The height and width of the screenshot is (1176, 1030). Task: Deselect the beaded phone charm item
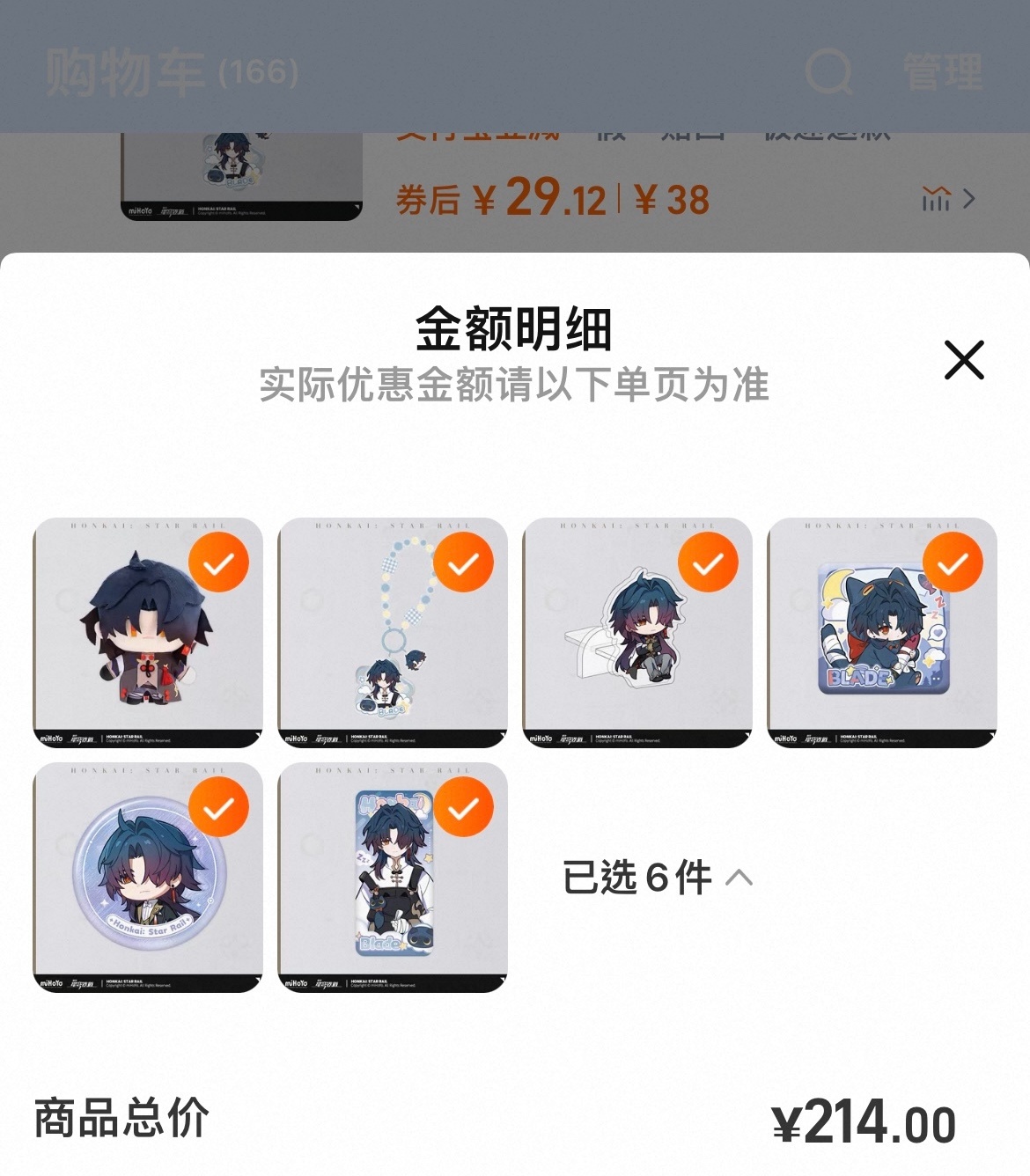point(463,563)
